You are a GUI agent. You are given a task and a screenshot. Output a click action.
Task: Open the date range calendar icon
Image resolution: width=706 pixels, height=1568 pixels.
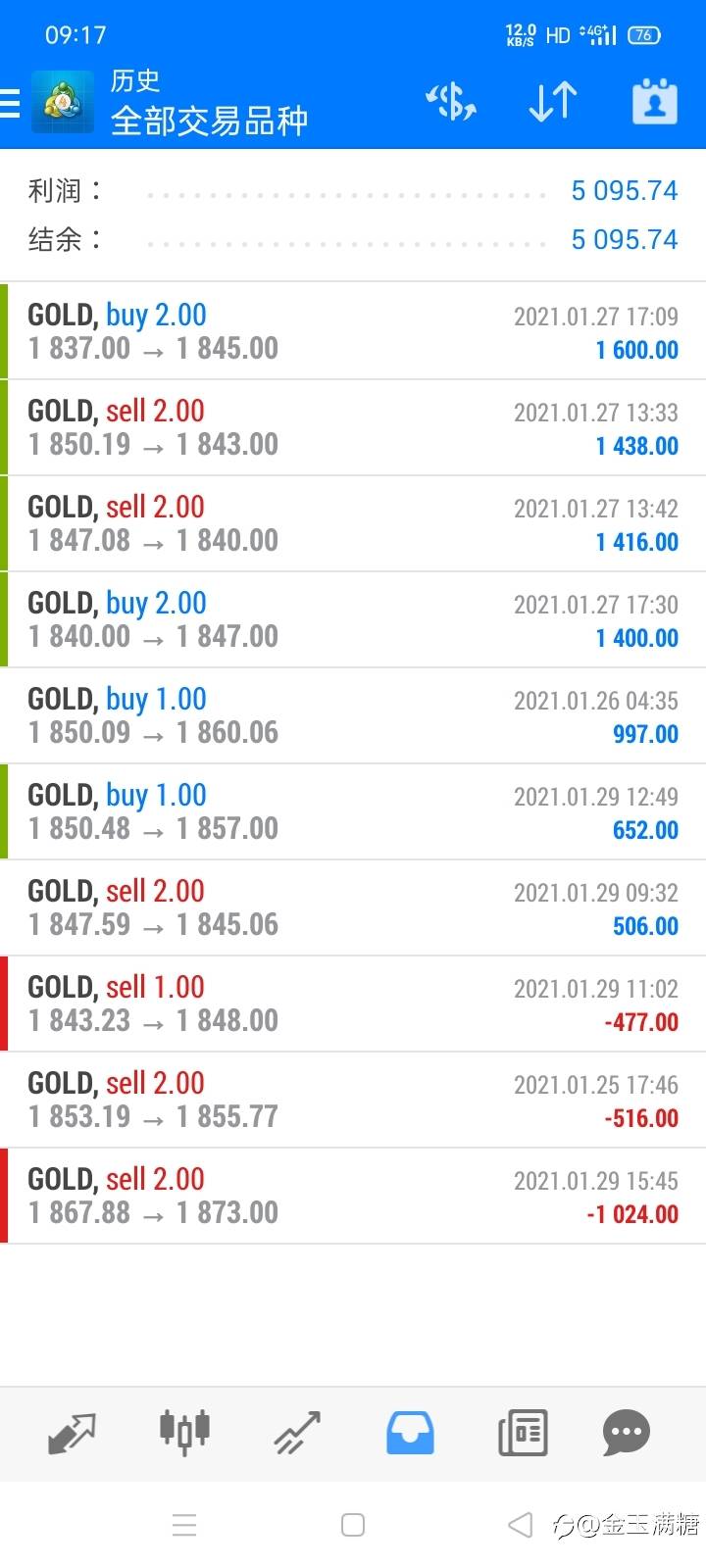pyautogui.click(x=654, y=102)
